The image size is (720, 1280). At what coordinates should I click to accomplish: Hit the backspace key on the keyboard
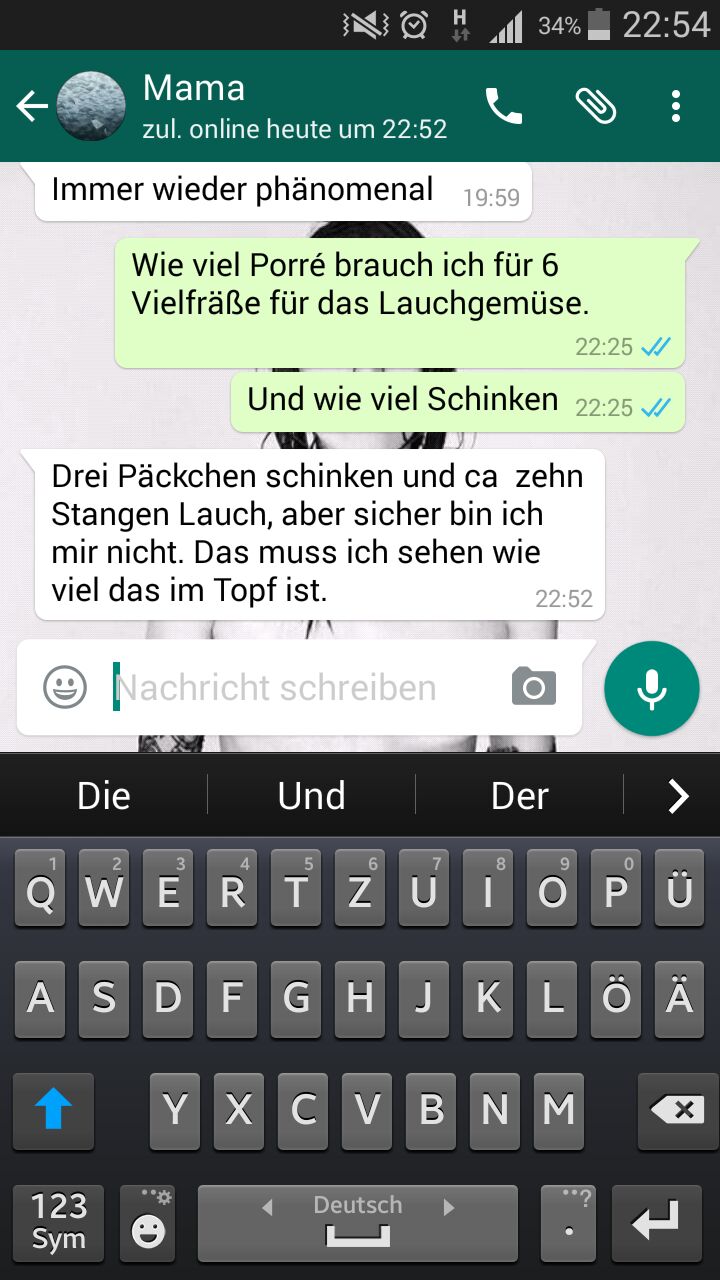pyautogui.click(x=677, y=1110)
